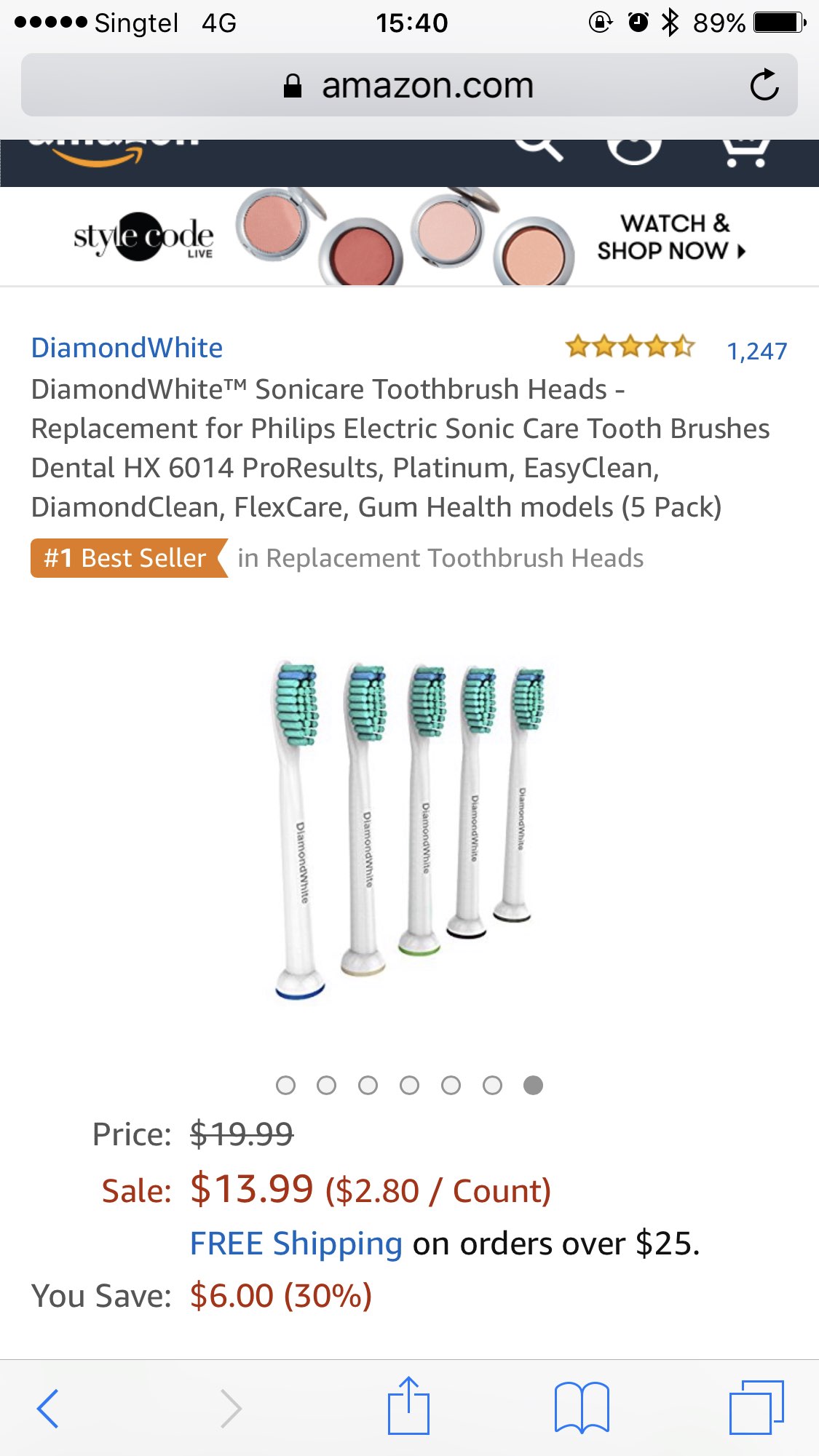
Task: Open Replacement Toothbrush Heads best seller category
Action: pyautogui.click(x=440, y=558)
